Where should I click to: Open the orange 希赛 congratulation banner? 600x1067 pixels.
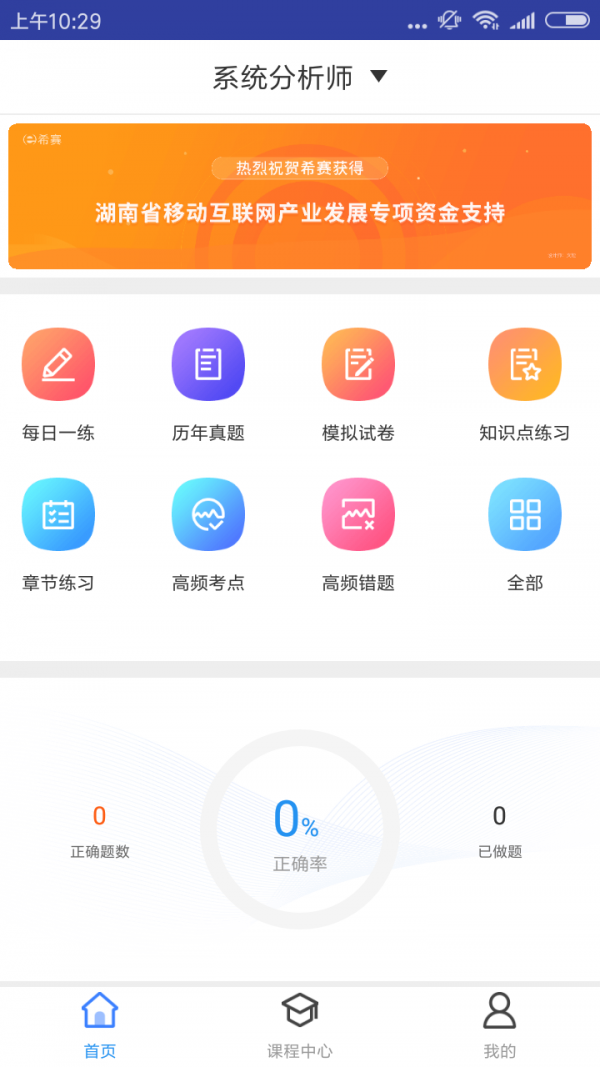point(300,196)
